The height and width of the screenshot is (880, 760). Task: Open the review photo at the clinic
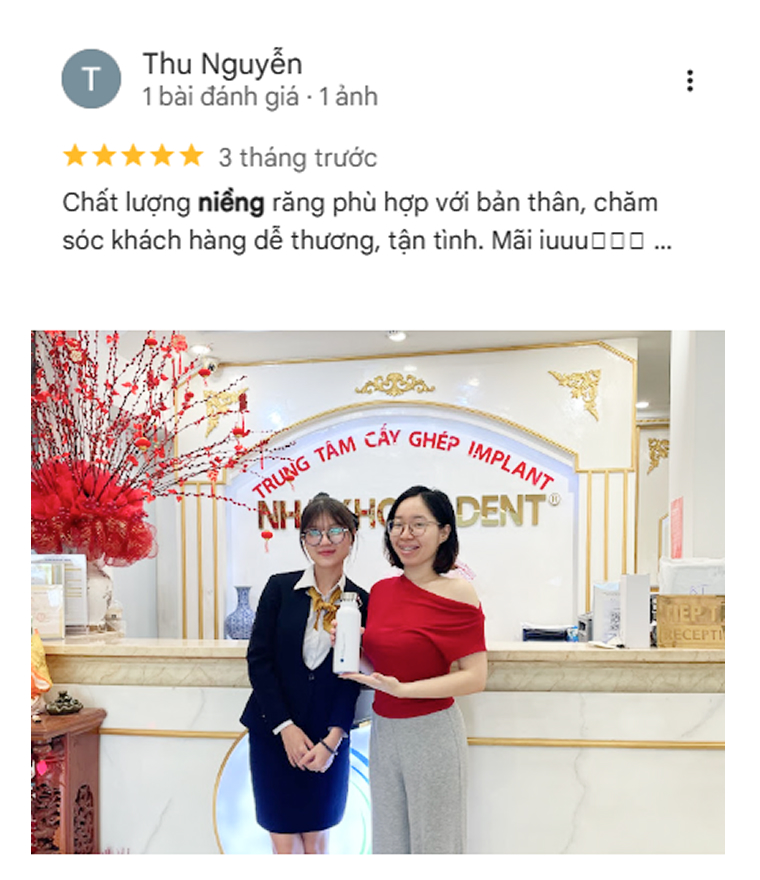click(x=378, y=591)
